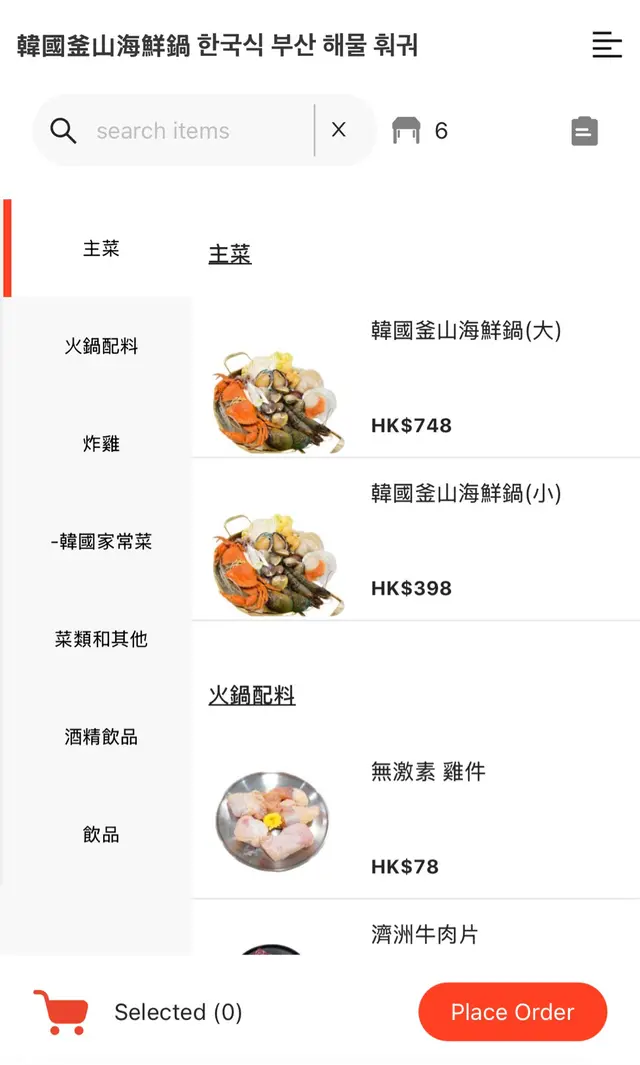The width and height of the screenshot is (640, 1065).
Task: View the 飲品 category
Action: 101,834
